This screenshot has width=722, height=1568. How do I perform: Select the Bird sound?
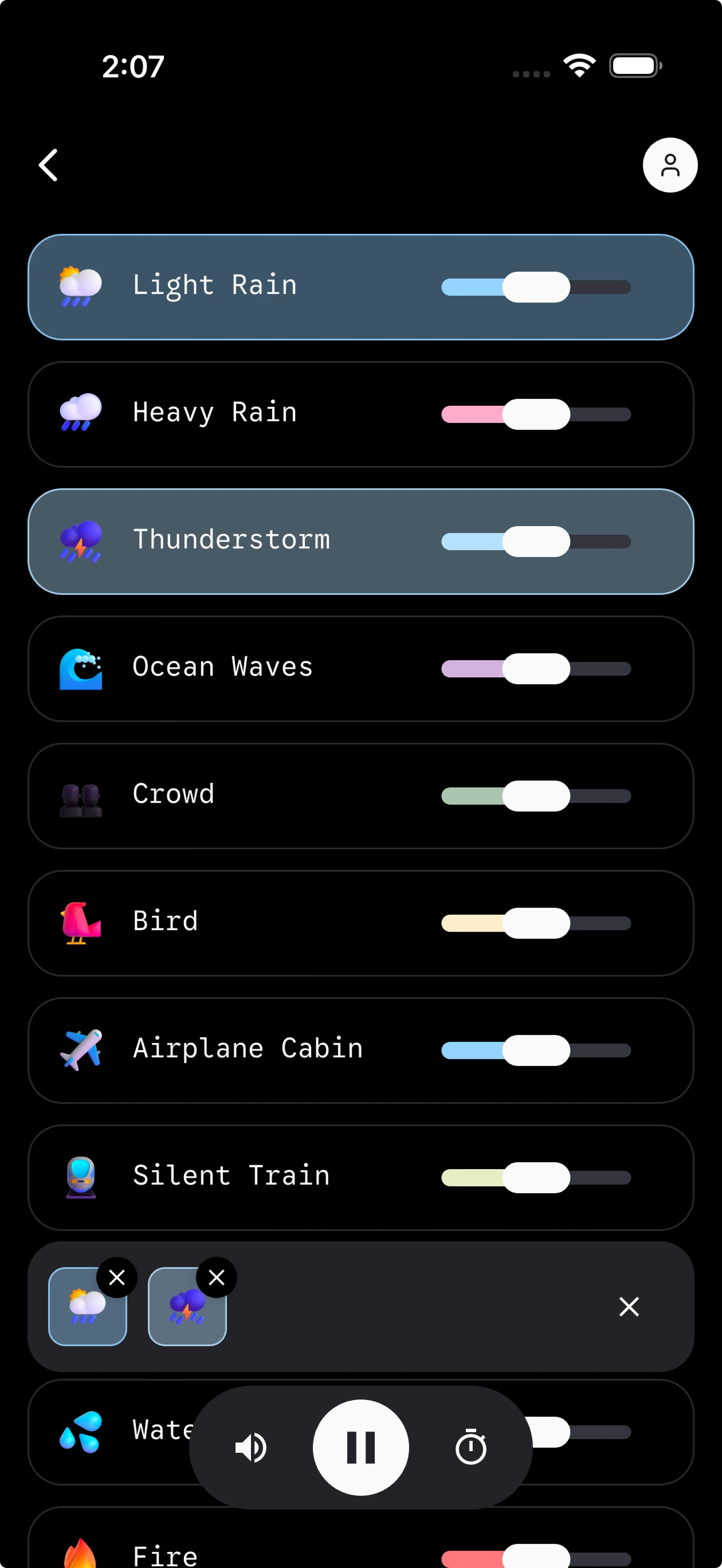coord(166,922)
